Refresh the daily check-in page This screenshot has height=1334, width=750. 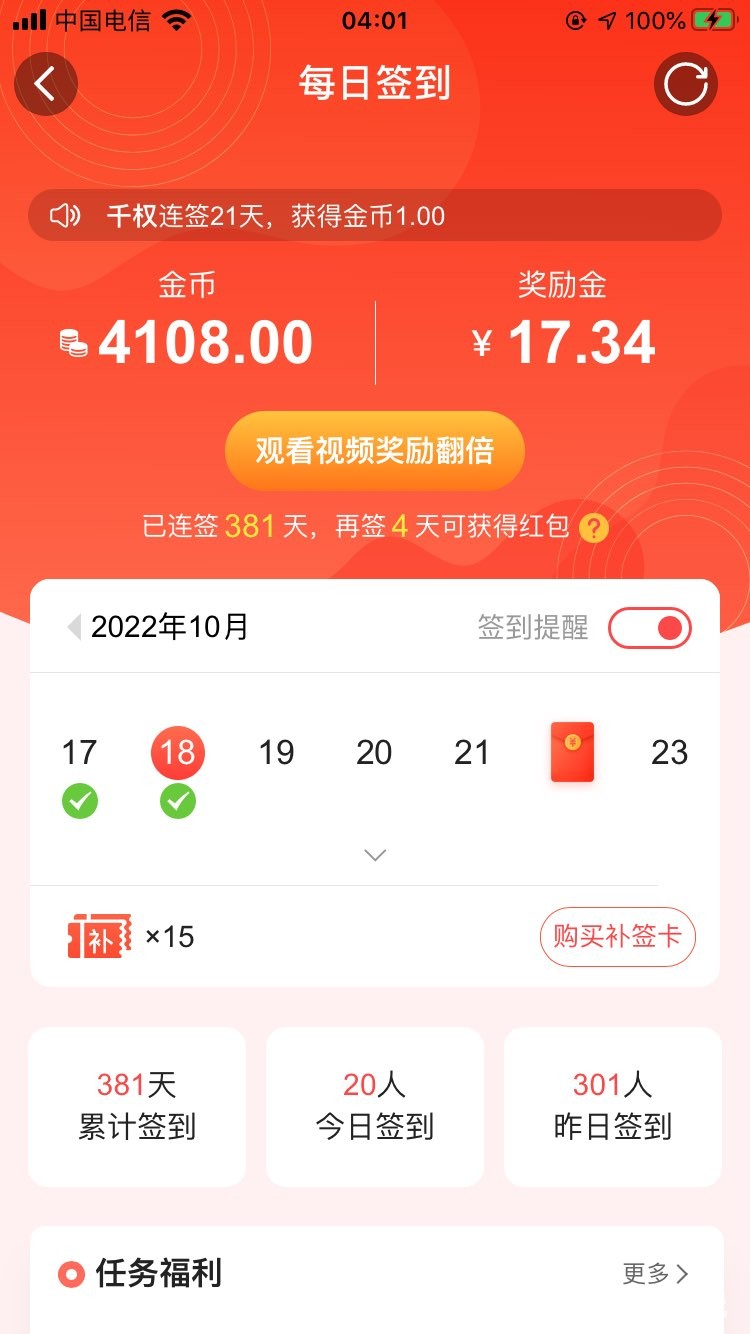(686, 84)
